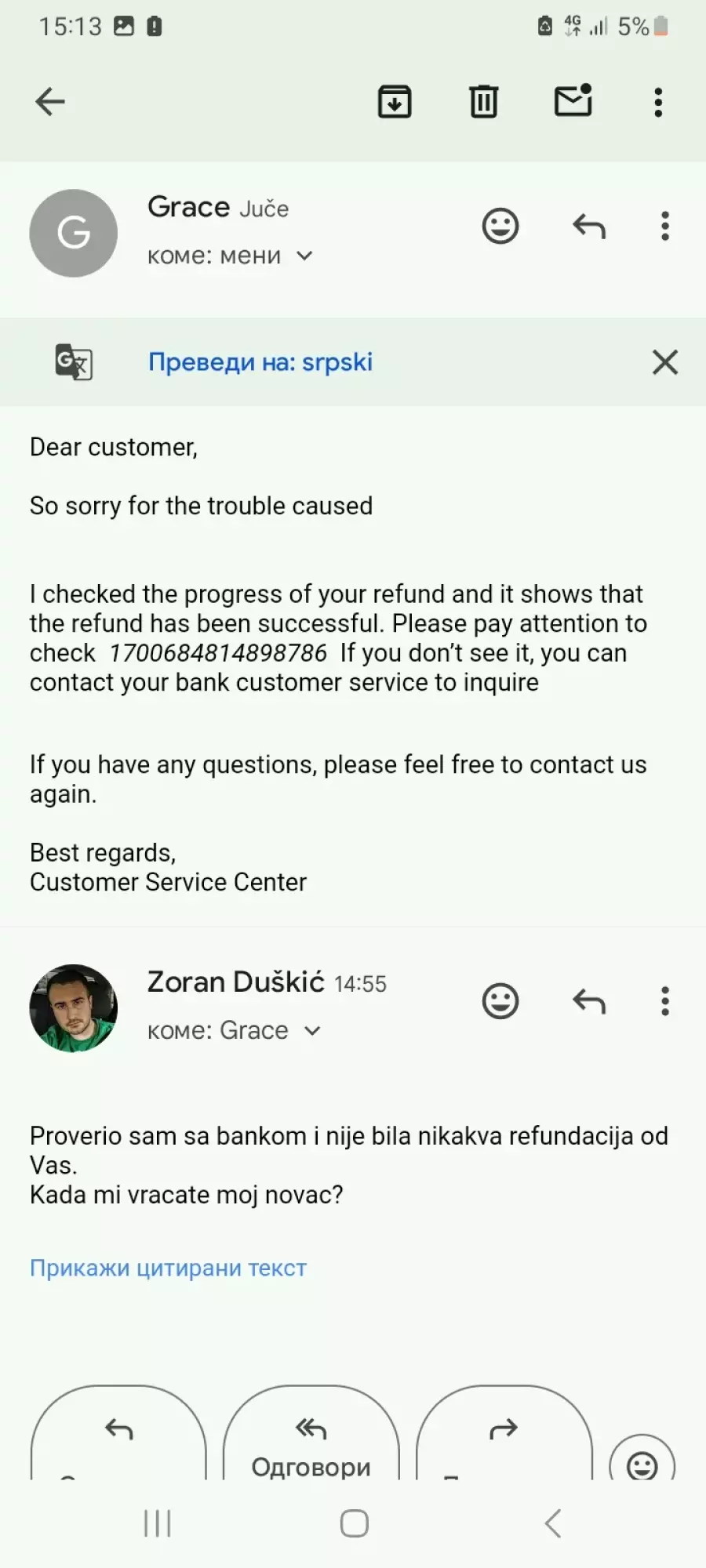Delete this email with the trash icon

point(484,102)
